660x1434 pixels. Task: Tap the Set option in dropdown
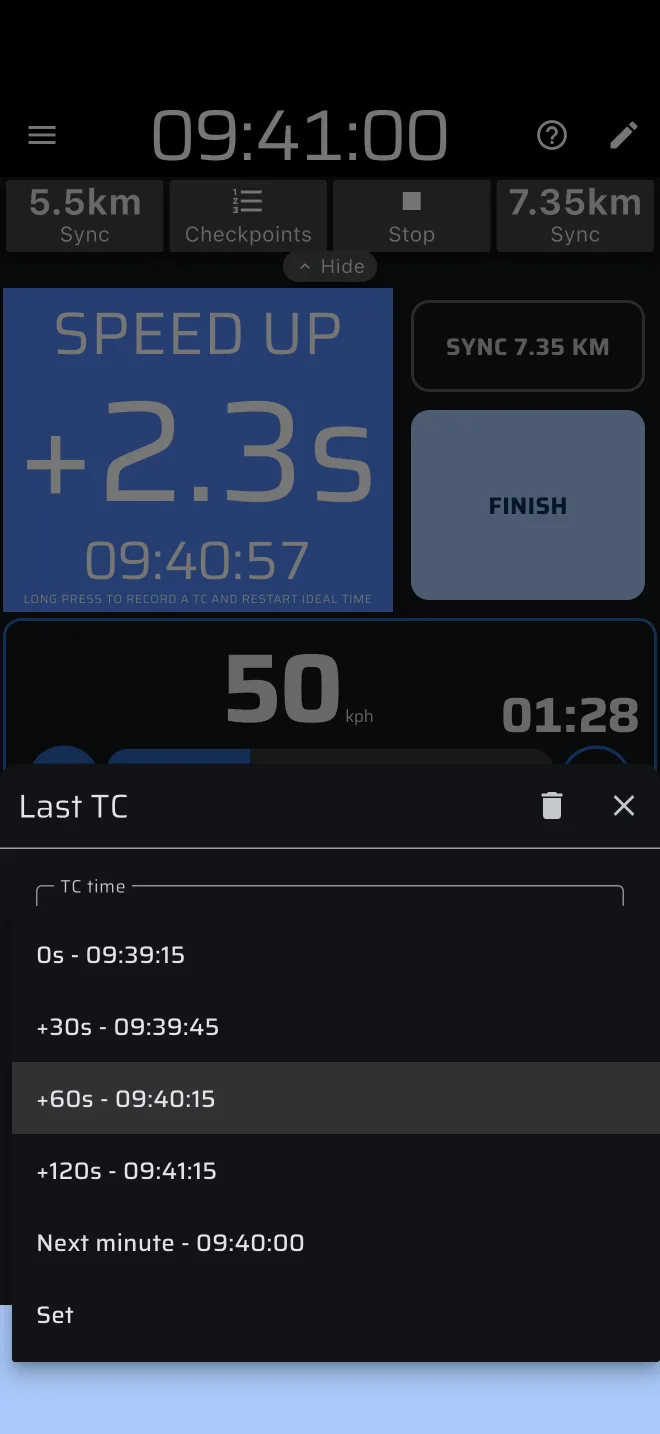tap(336, 1315)
